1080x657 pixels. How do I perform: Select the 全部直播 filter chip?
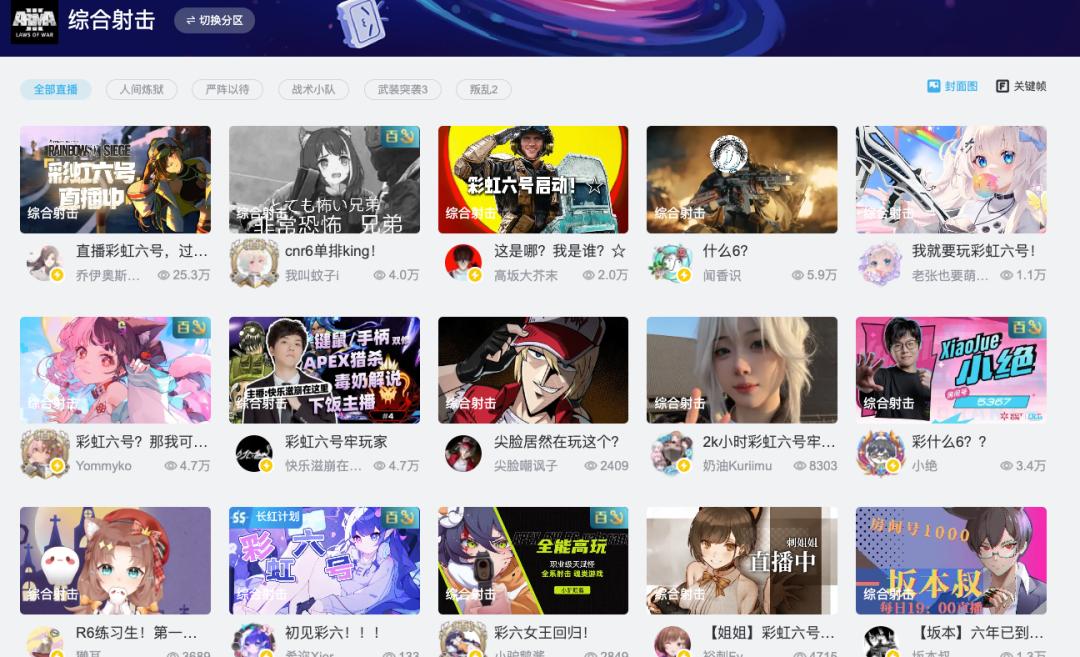[56, 89]
